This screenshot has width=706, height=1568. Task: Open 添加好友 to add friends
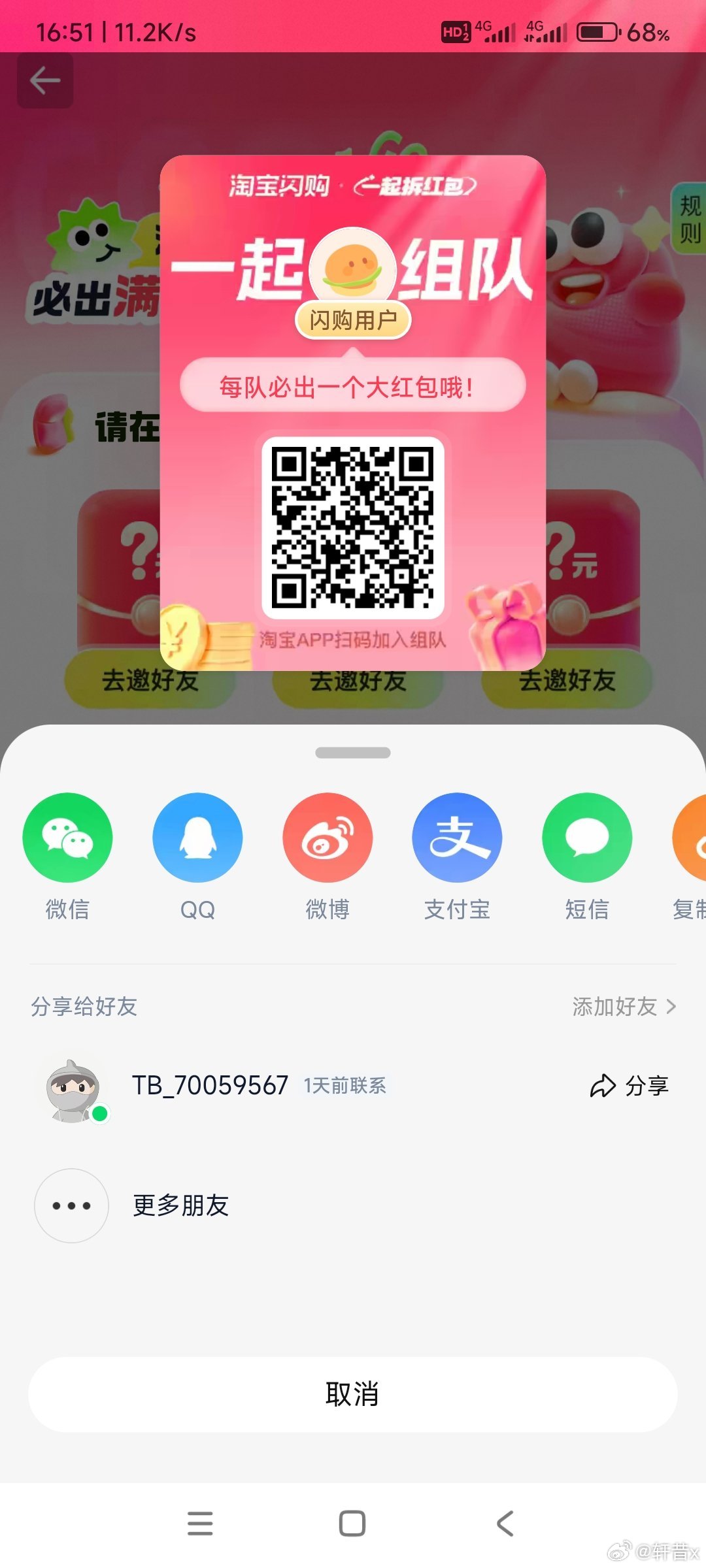coord(624,1007)
